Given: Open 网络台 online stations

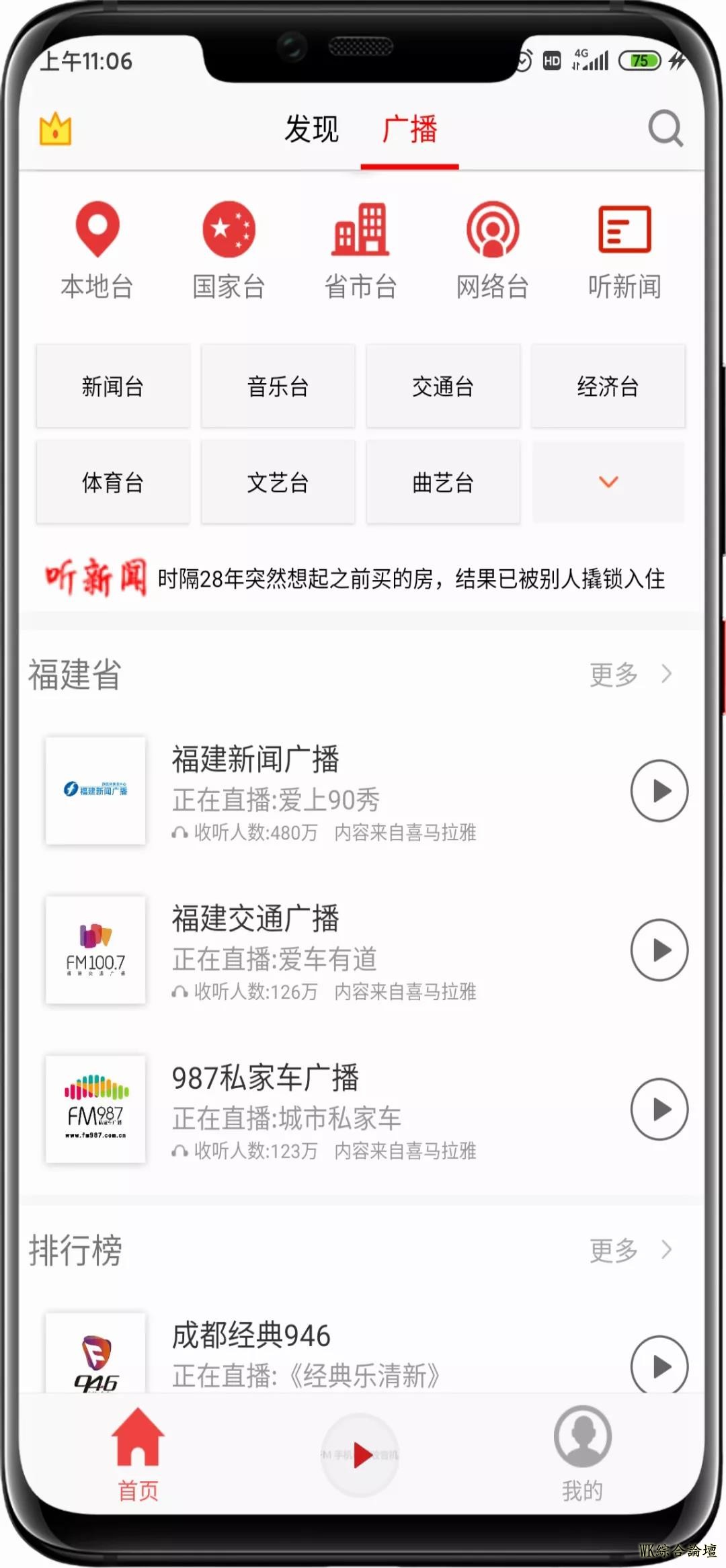Looking at the screenshot, I should point(493,250).
